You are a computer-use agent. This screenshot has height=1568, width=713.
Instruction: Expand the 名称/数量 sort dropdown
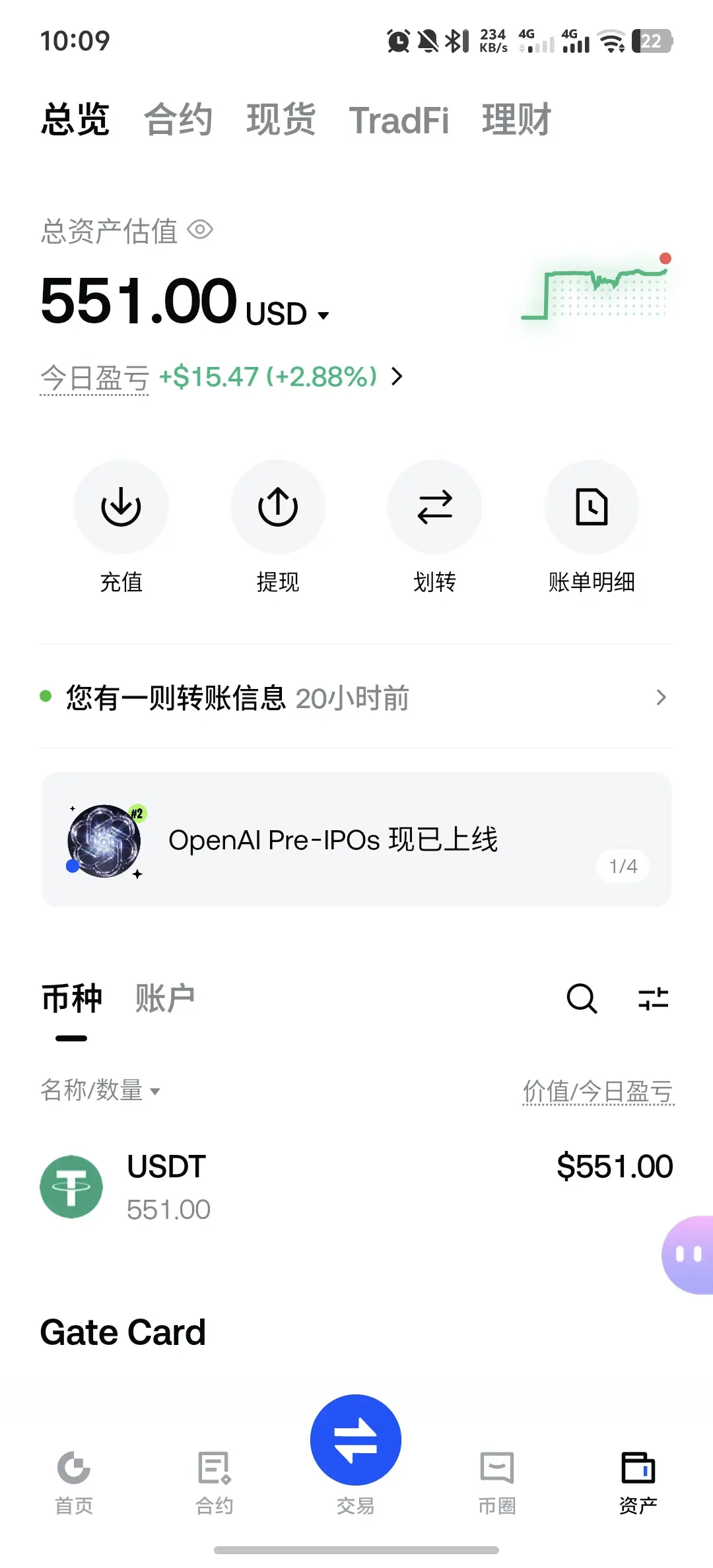coord(100,1090)
